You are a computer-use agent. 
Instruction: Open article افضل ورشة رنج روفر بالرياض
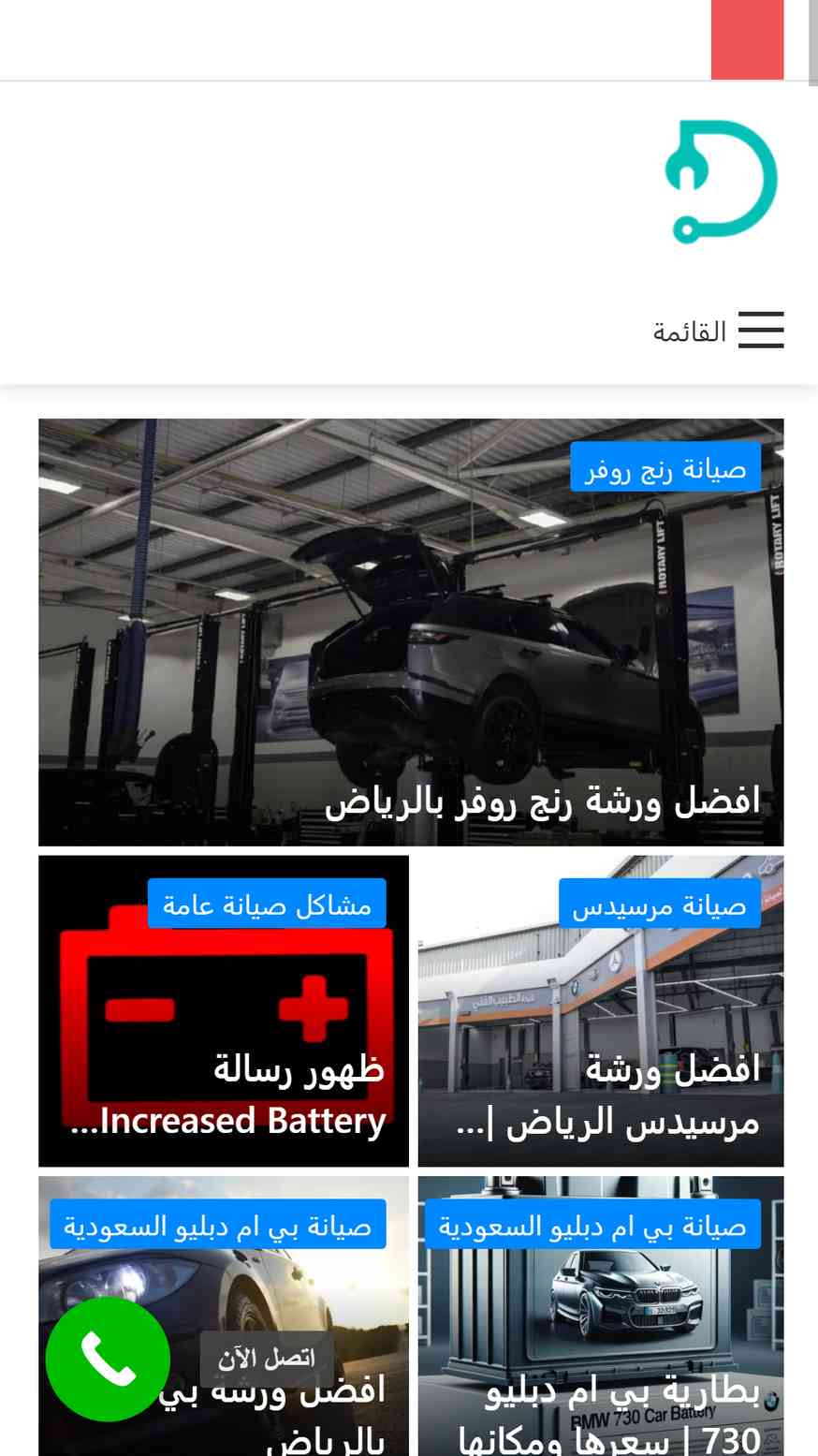coord(542,802)
